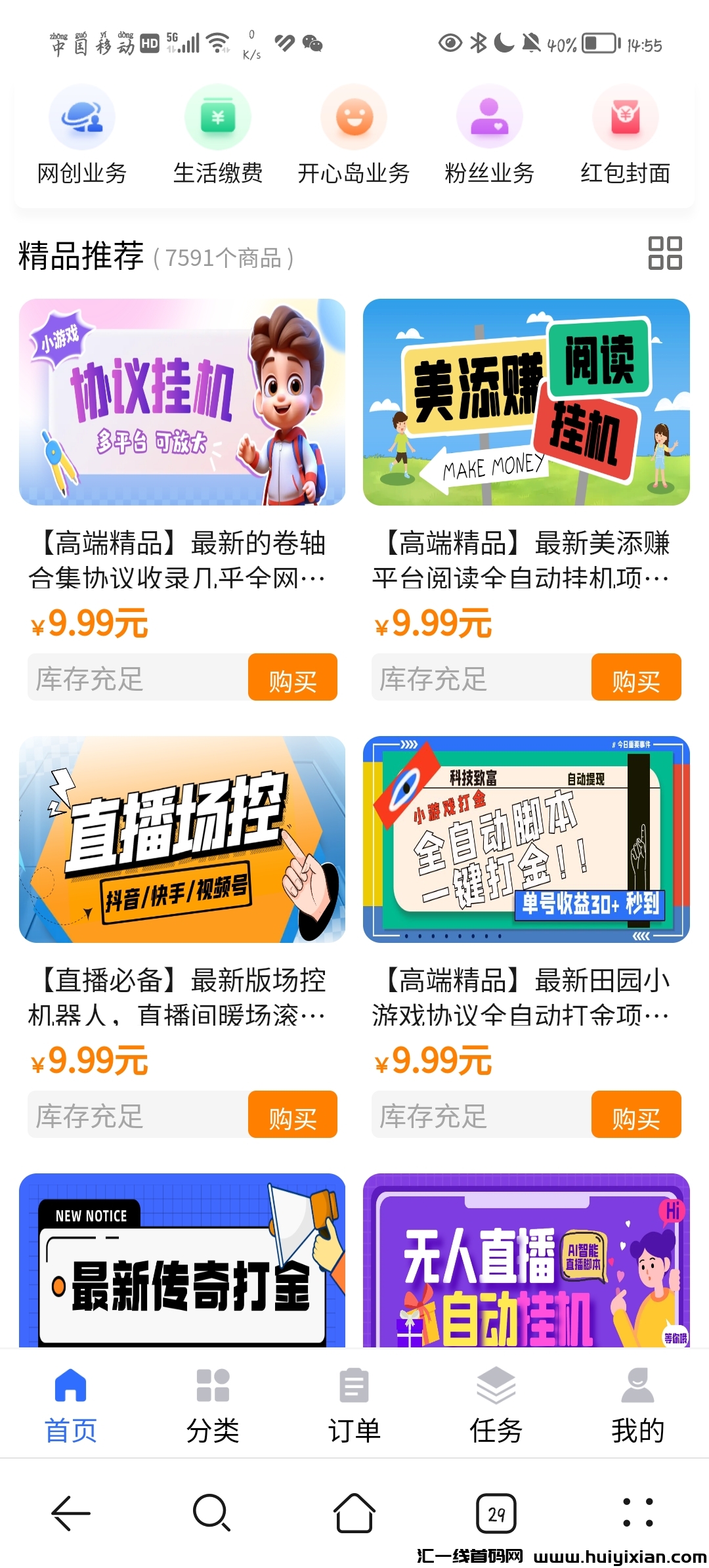Screen dimensions: 709x1568
Task: Switch to grid layout view beside 精品推荐
Action: (665, 255)
